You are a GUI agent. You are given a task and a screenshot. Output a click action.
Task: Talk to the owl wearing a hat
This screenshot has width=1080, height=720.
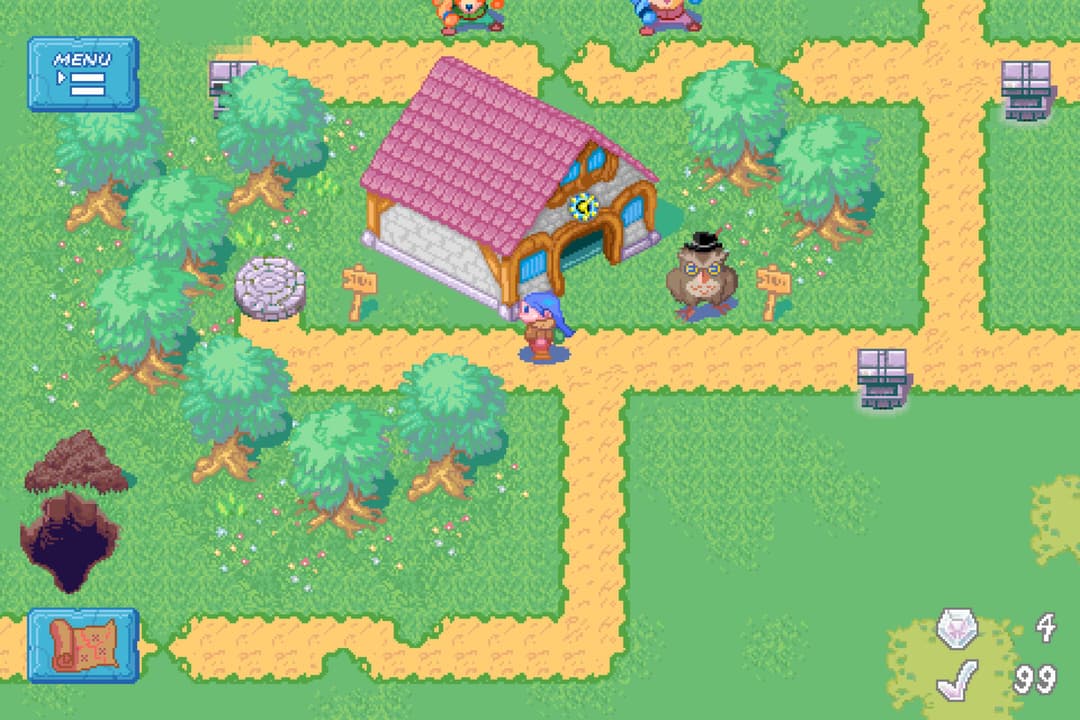tap(703, 277)
